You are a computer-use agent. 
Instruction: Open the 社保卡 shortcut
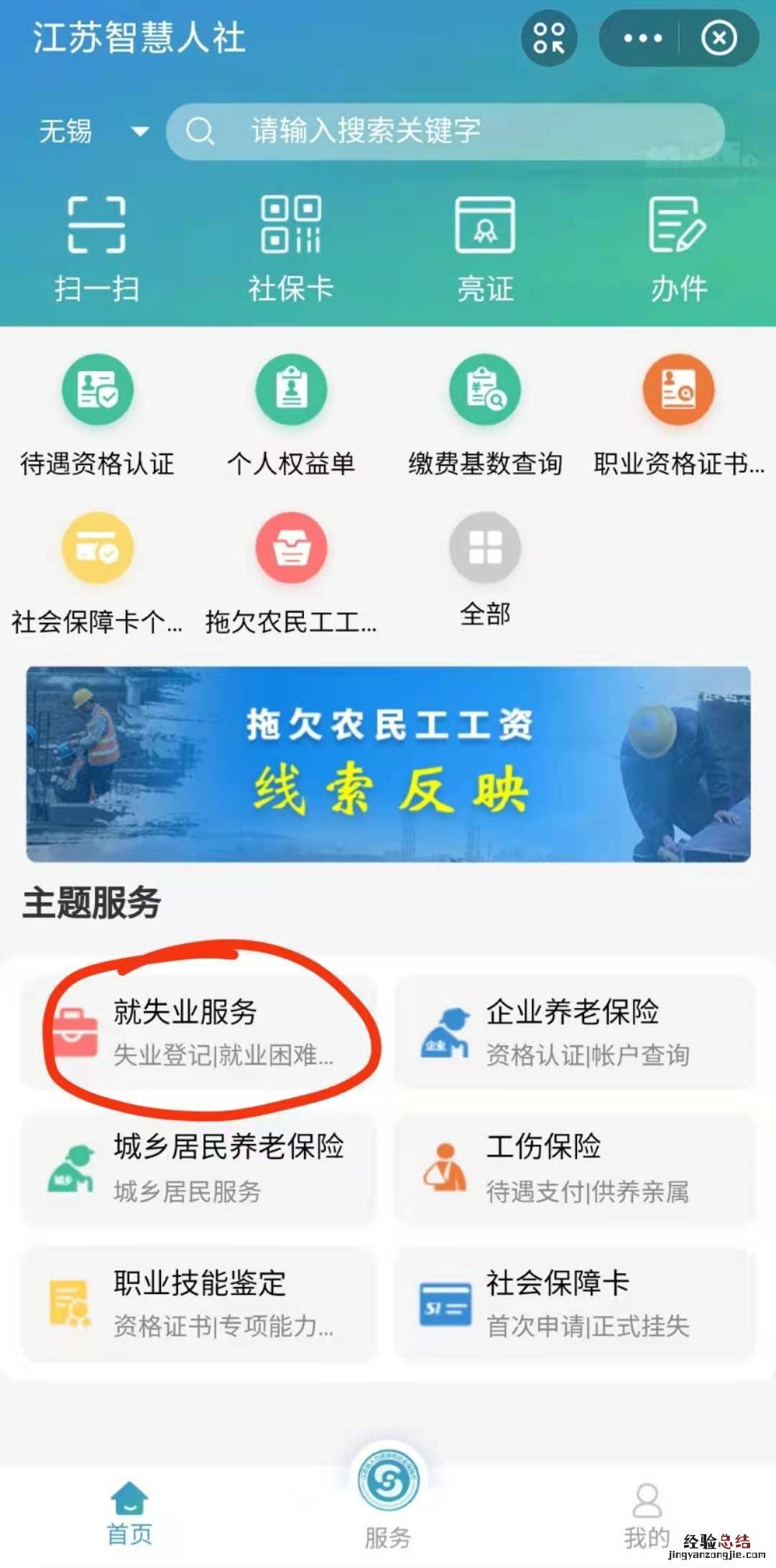coord(291,248)
